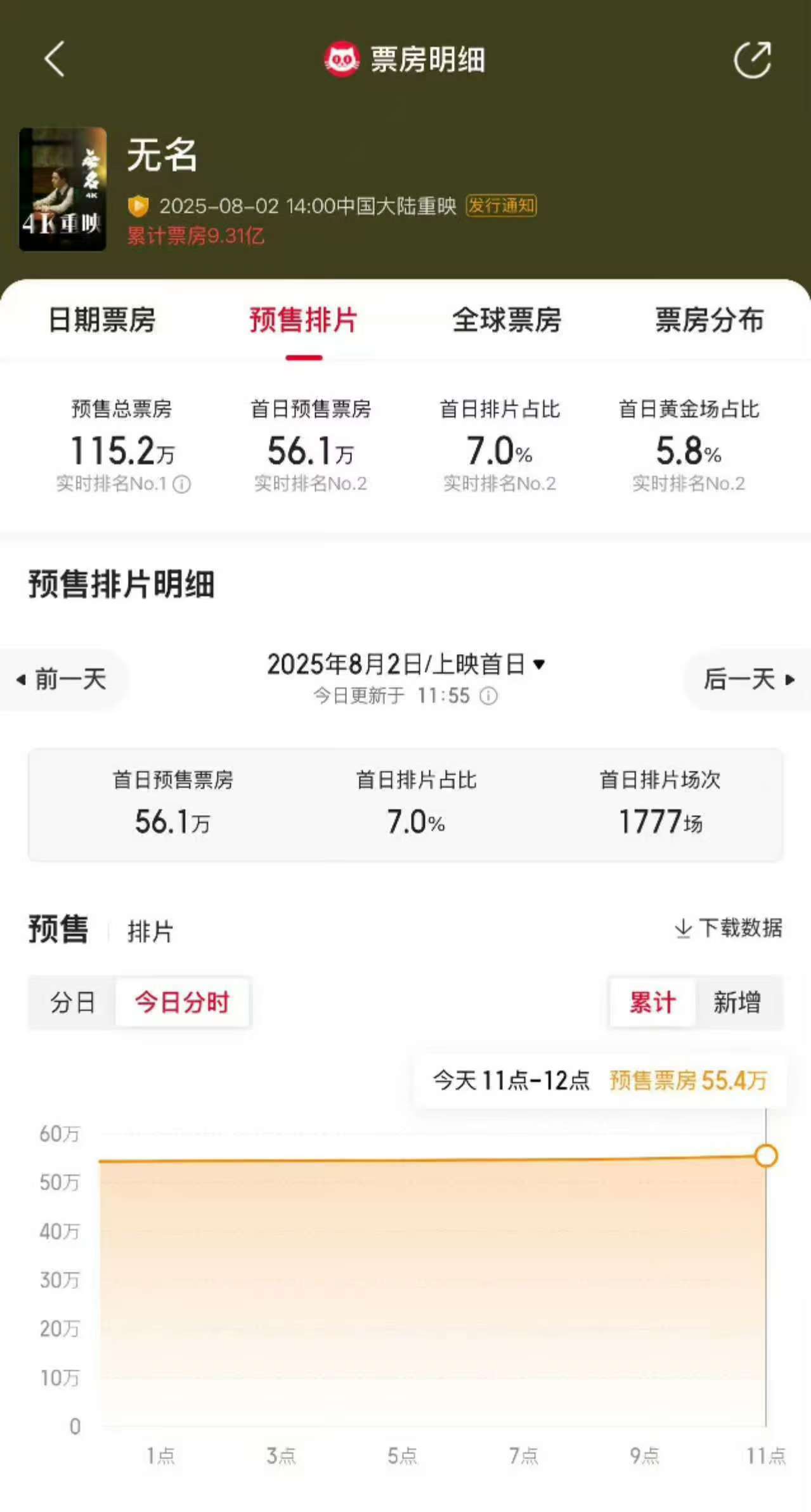Image resolution: width=811 pixels, height=1512 pixels.
Task: Tap info icon next to 11:55 update time
Action: click(488, 696)
